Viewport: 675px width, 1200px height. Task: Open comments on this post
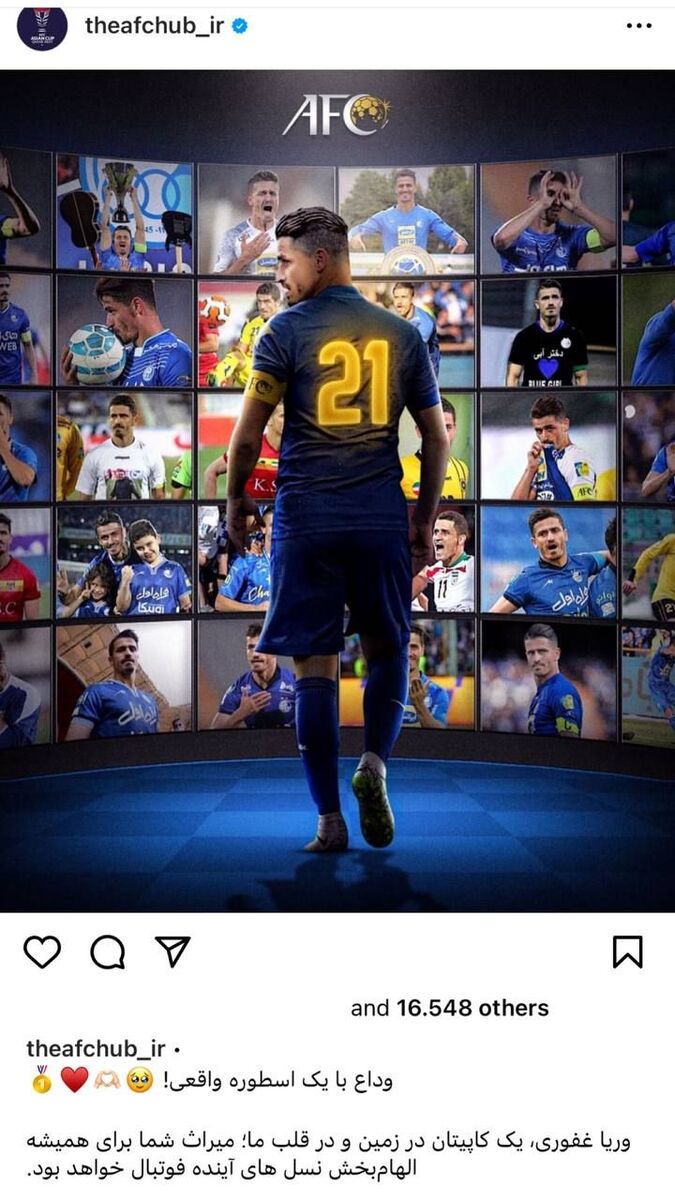[x=107, y=953]
